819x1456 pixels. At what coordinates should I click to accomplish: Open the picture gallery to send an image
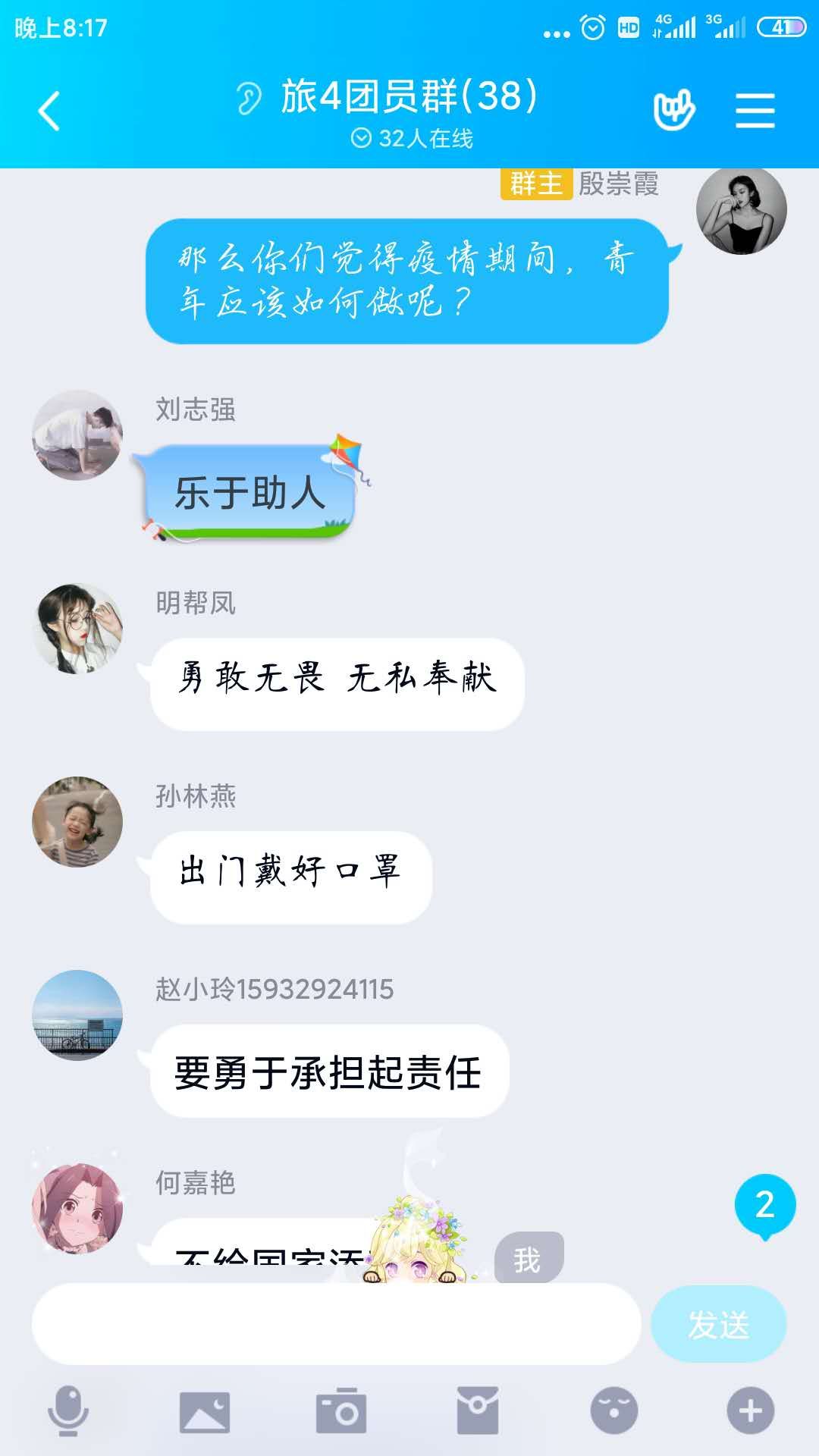click(205, 1411)
